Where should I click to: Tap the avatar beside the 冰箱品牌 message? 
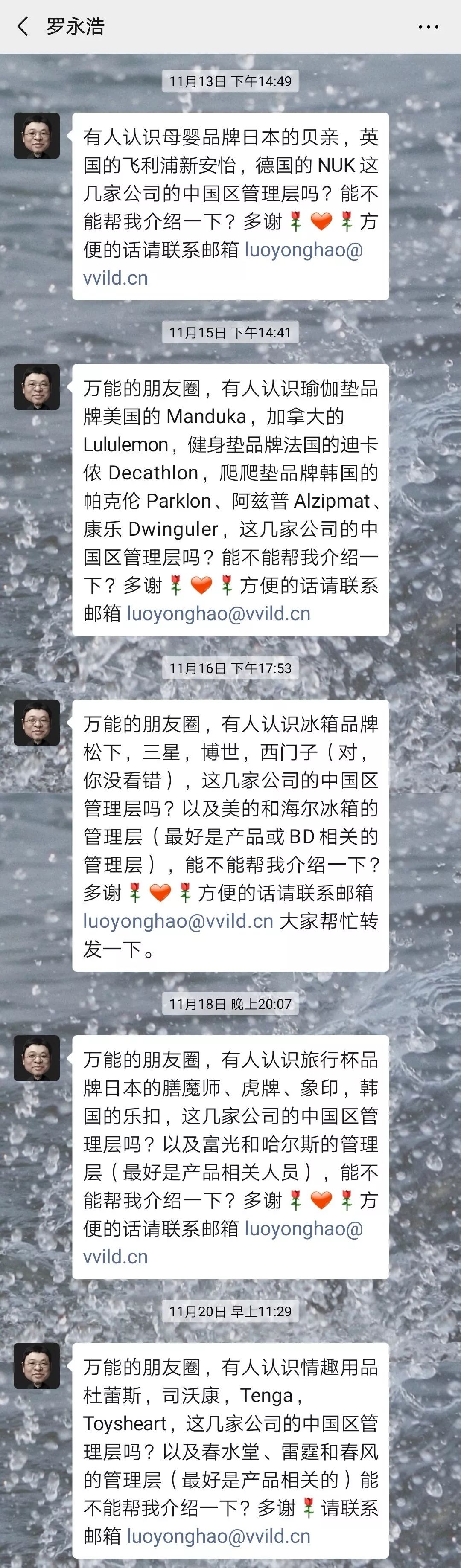[37, 723]
